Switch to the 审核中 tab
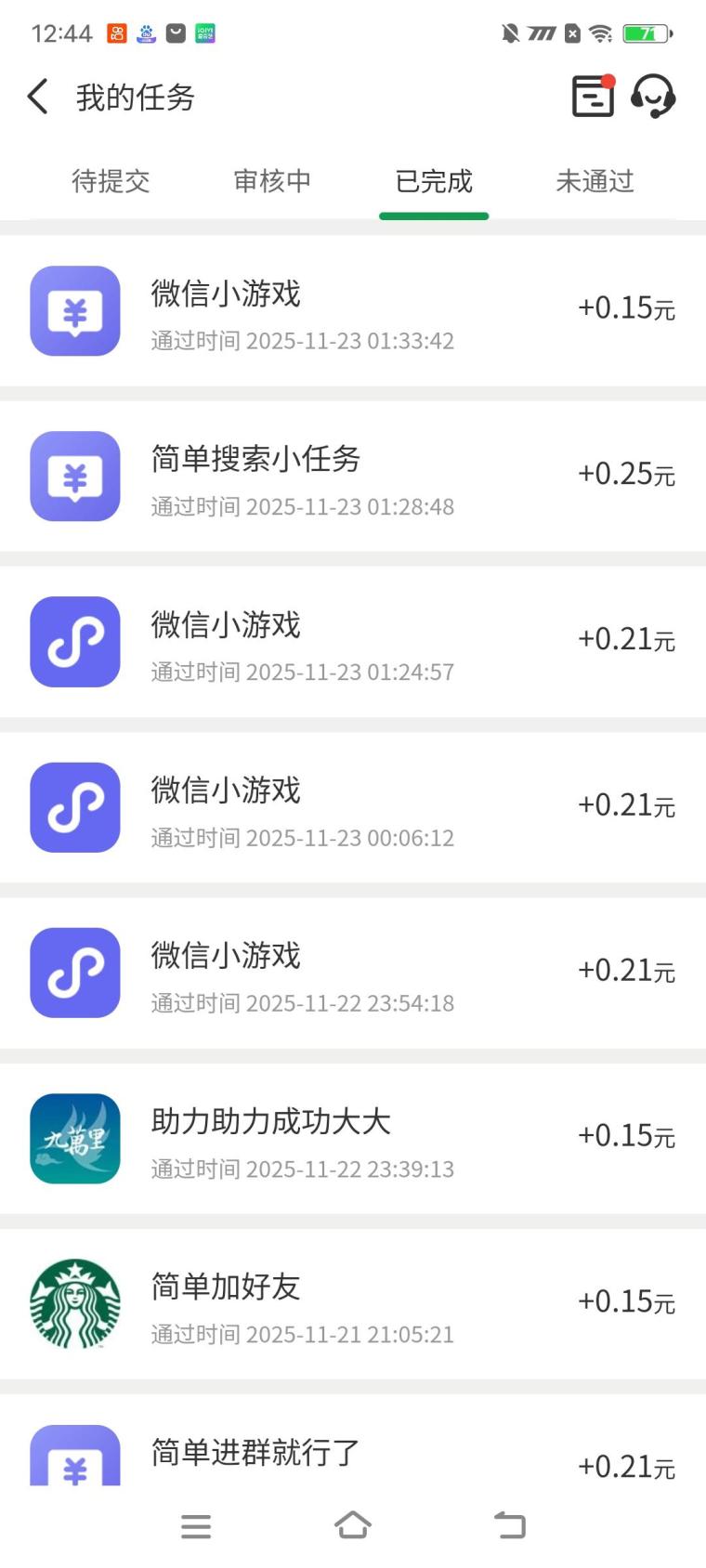The width and height of the screenshot is (706, 1568). pos(272,181)
